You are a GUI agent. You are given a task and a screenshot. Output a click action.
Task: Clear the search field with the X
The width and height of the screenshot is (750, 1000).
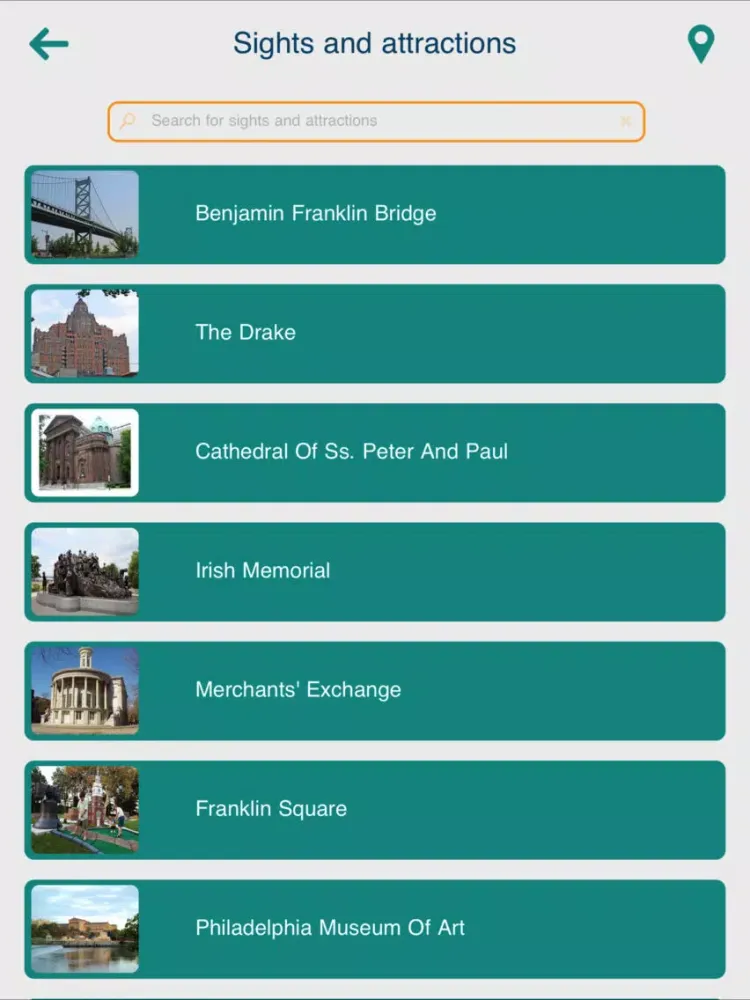(626, 121)
